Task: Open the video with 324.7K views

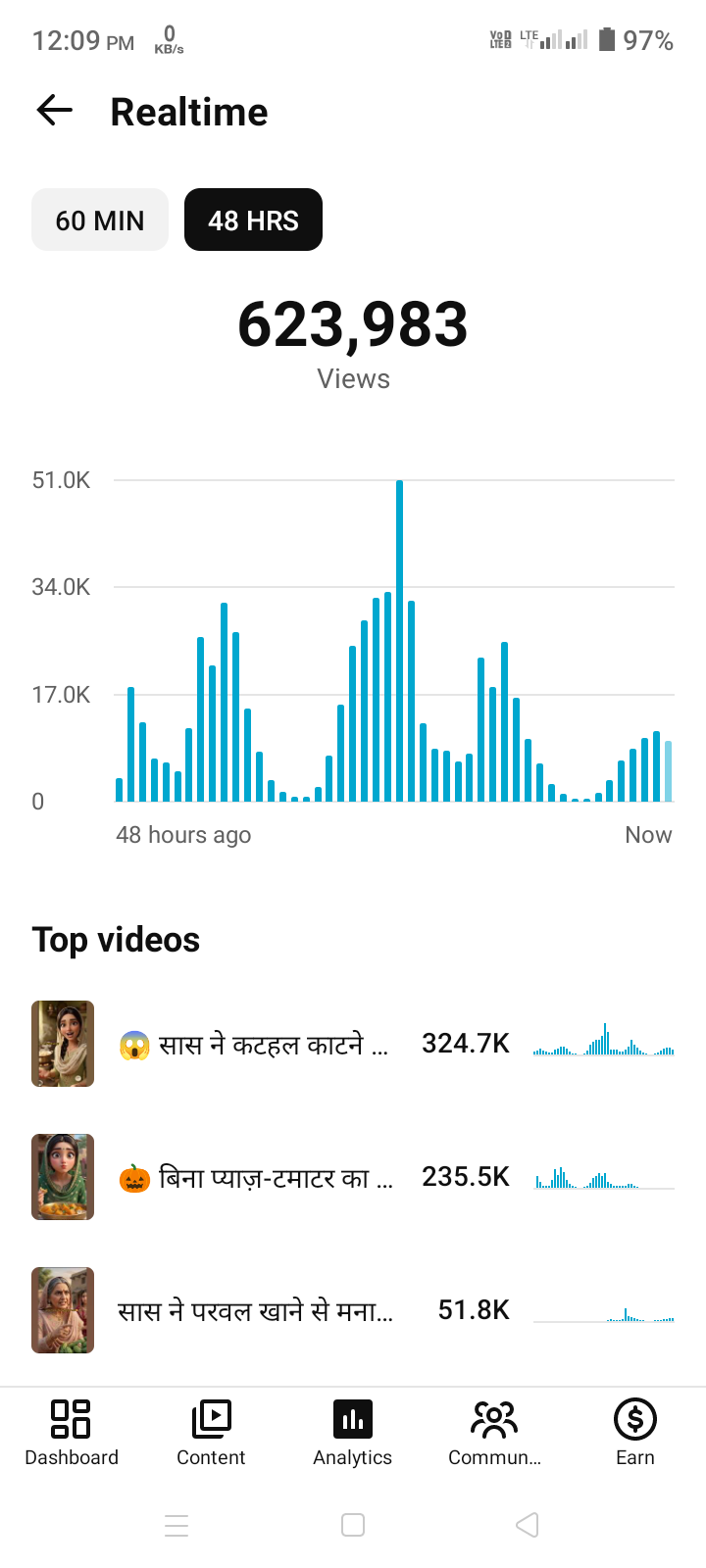Action: (353, 1044)
